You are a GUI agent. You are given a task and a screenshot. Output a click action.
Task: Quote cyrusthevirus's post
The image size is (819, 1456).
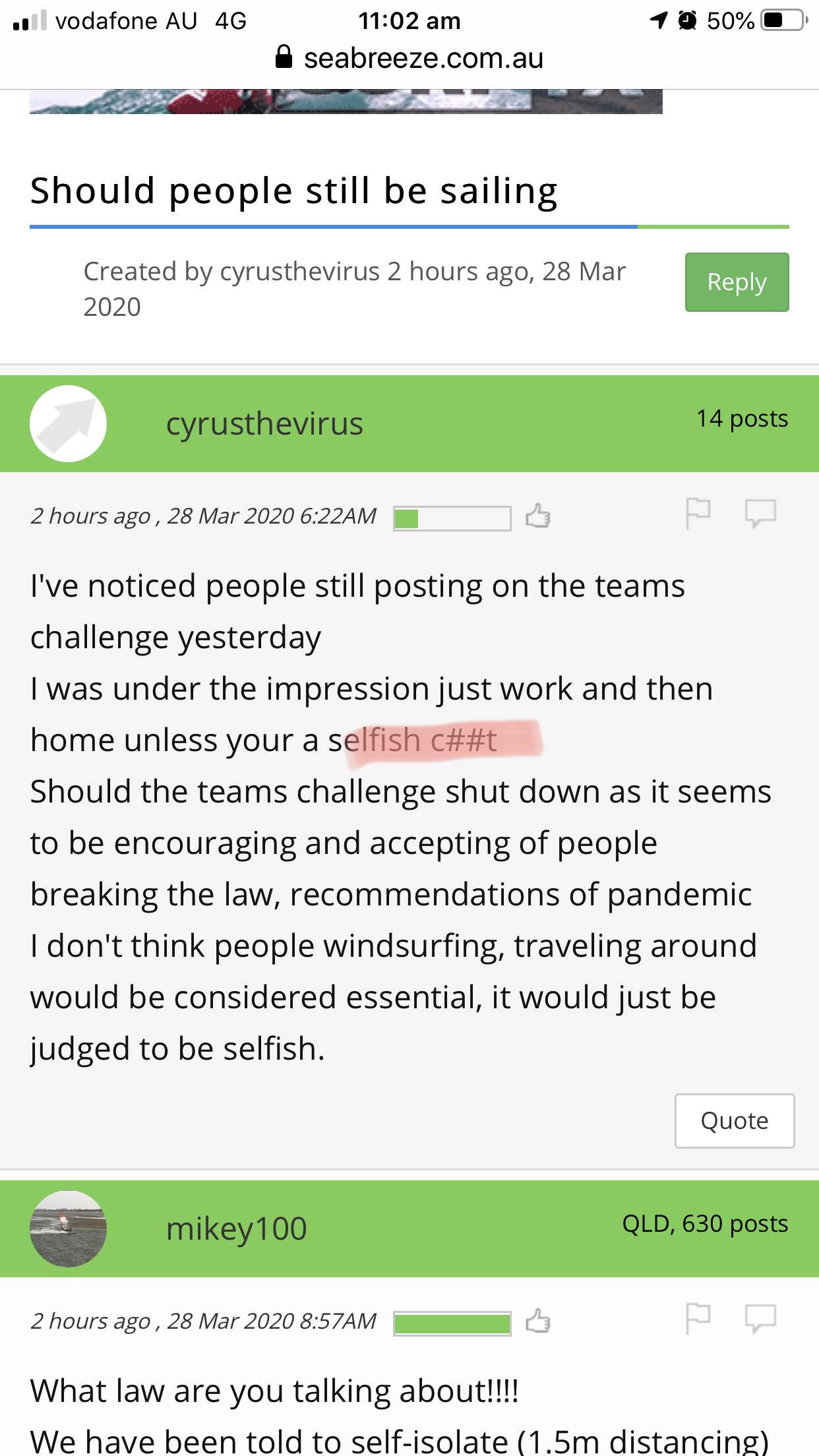click(734, 1121)
